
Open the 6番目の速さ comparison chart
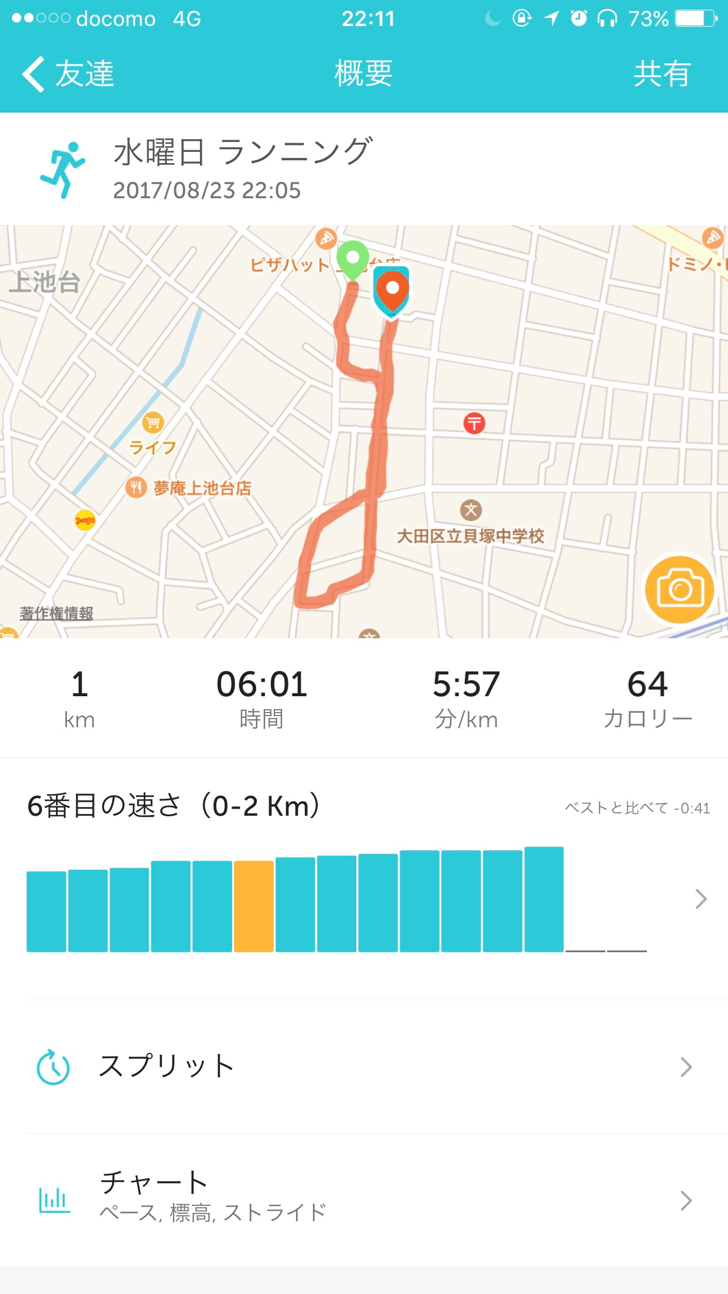(364, 879)
